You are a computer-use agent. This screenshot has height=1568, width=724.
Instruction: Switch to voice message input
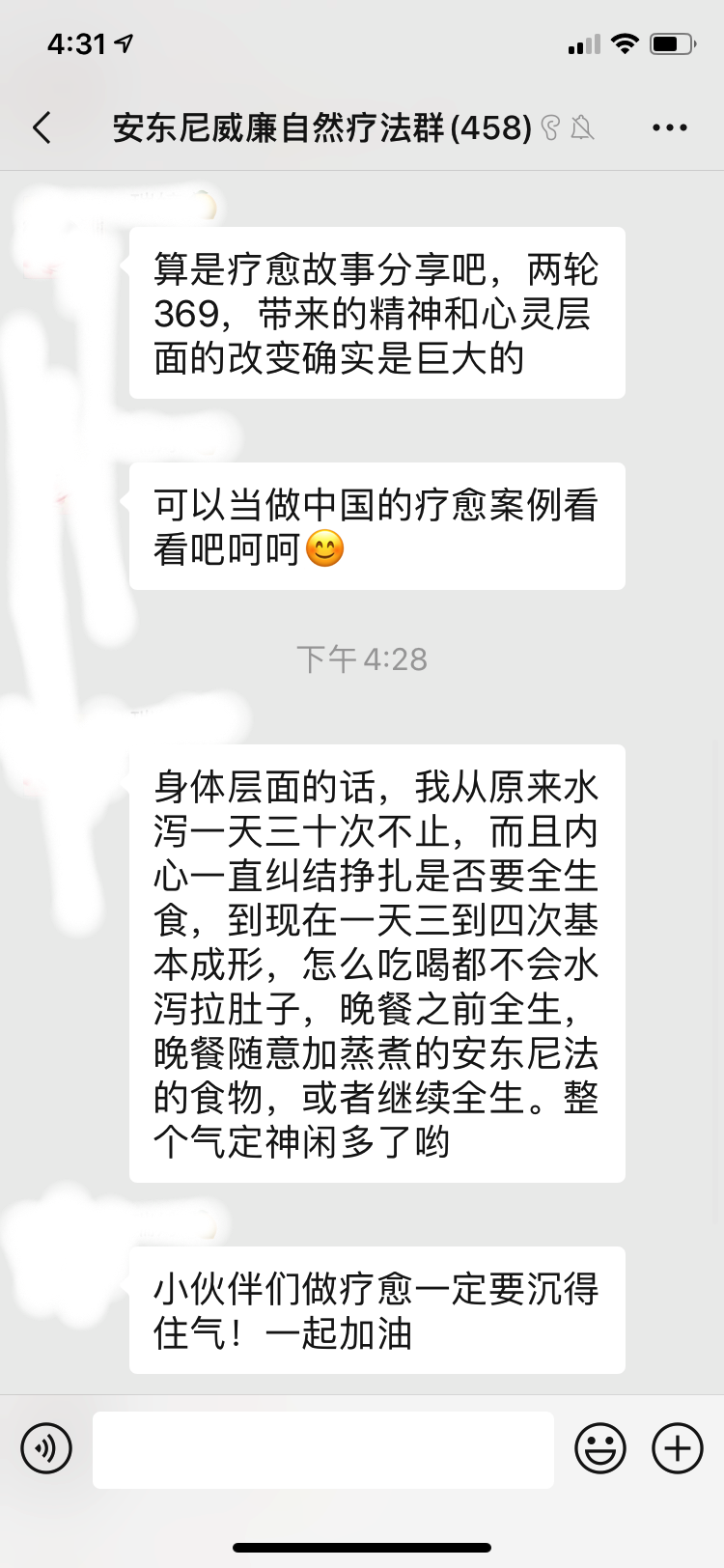click(x=46, y=1448)
